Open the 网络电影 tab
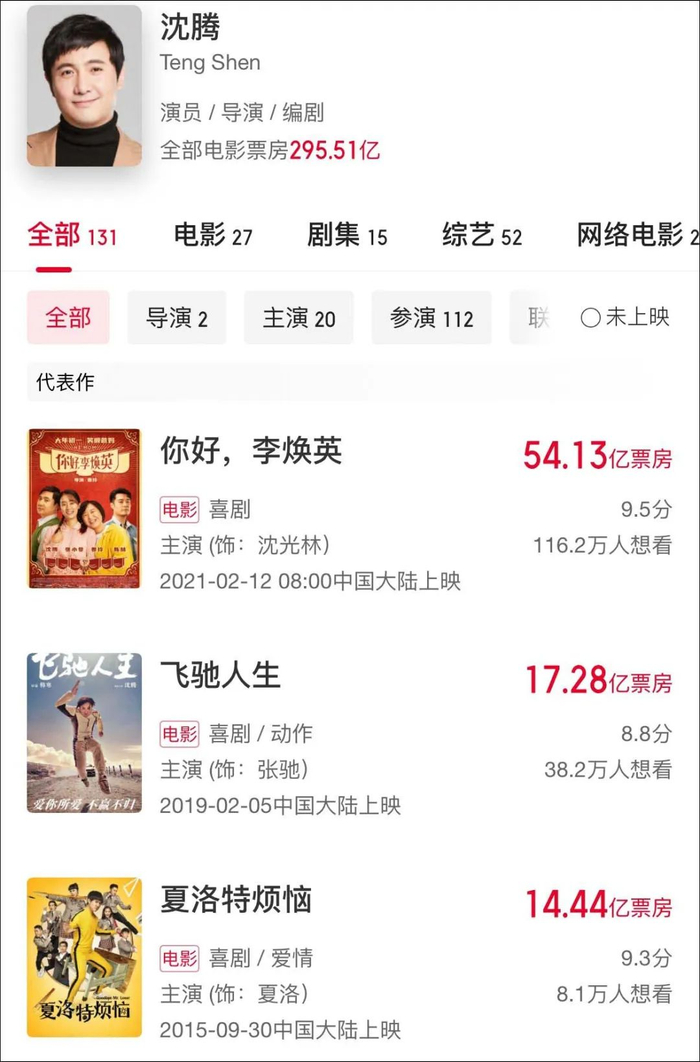Image resolution: width=700 pixels, height=1062 pixels. (636, 236)
